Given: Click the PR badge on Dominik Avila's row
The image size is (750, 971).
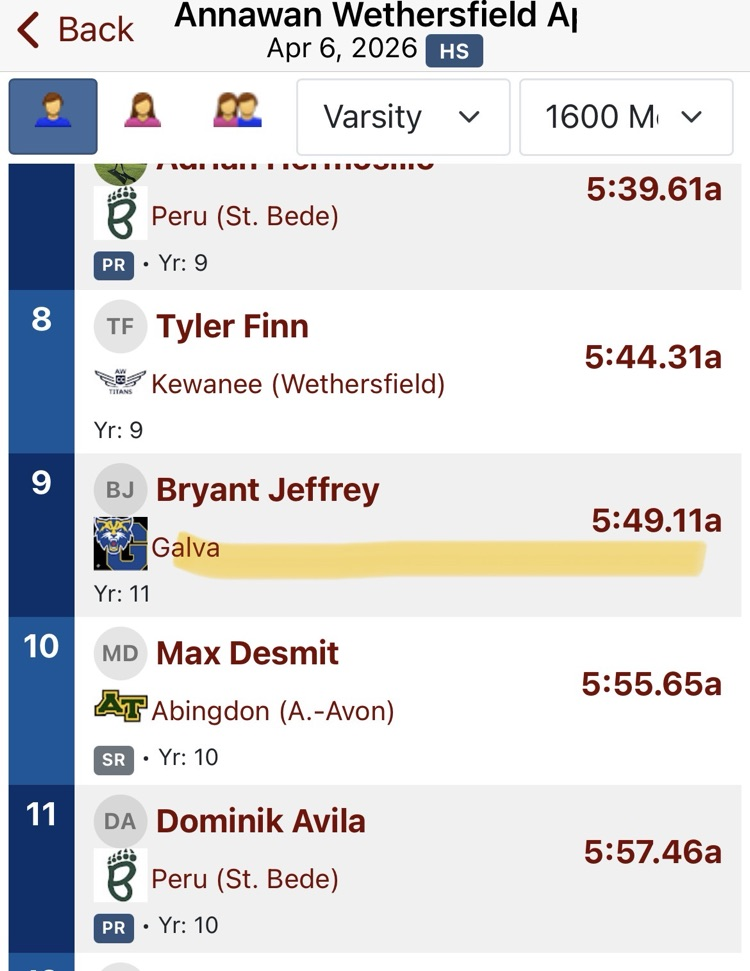Looking at the screenshot, I should tap(112, 927).
